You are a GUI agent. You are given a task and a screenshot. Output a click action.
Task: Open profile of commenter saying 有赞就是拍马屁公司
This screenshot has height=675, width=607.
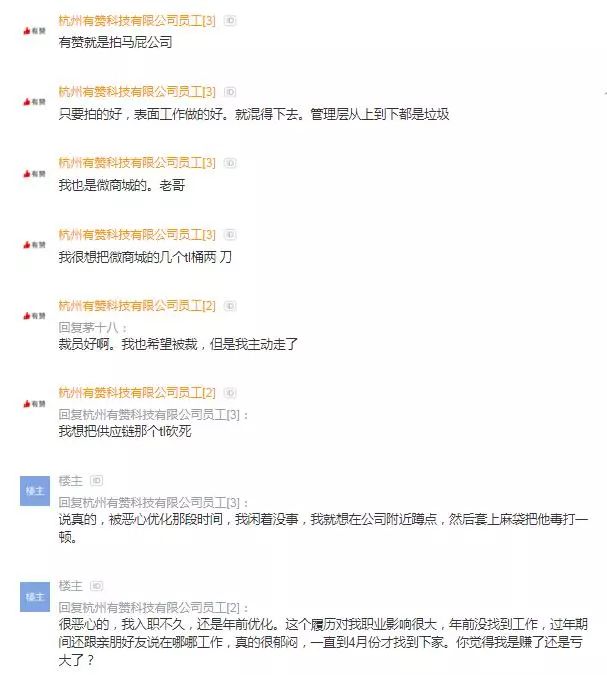[137, 20]
